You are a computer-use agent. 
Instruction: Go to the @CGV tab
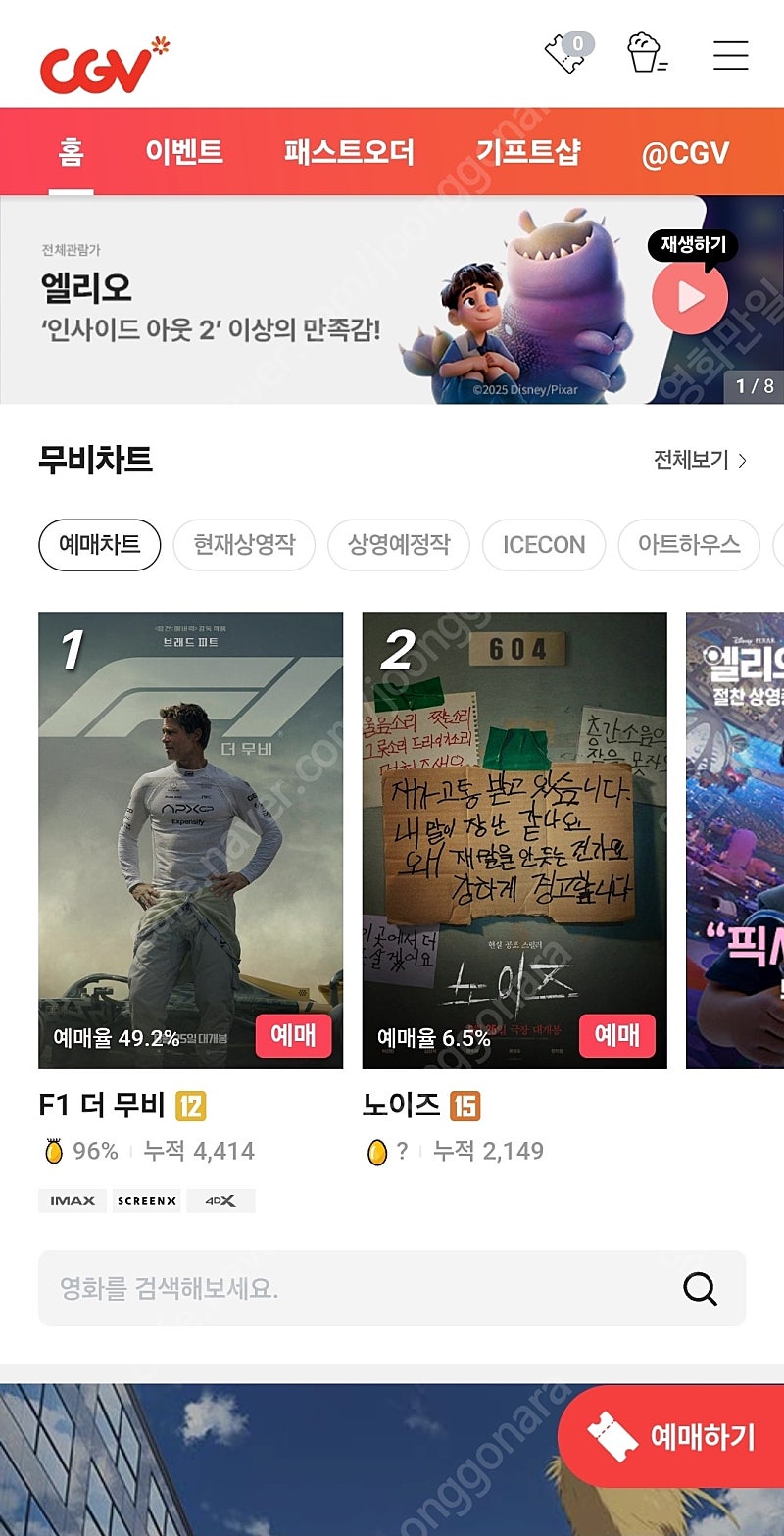pyautogui.click(x=685, y=153)
